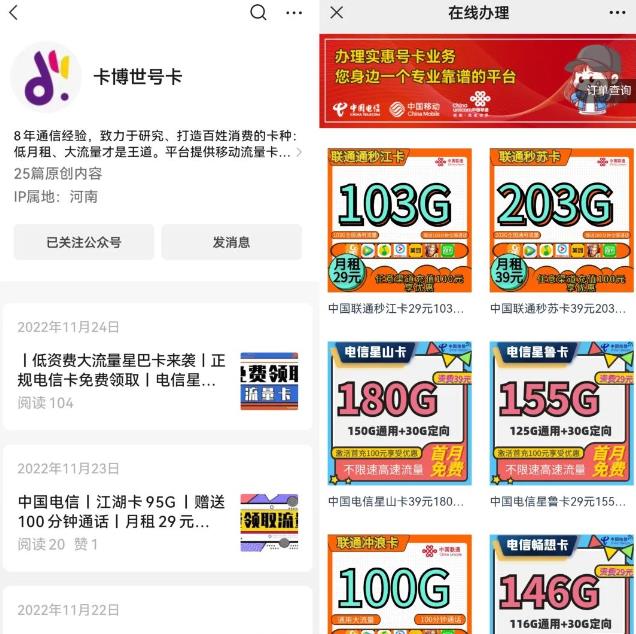636x634 pixels.
Task: Close the 在线办理 page
Action: coord(337,13)
